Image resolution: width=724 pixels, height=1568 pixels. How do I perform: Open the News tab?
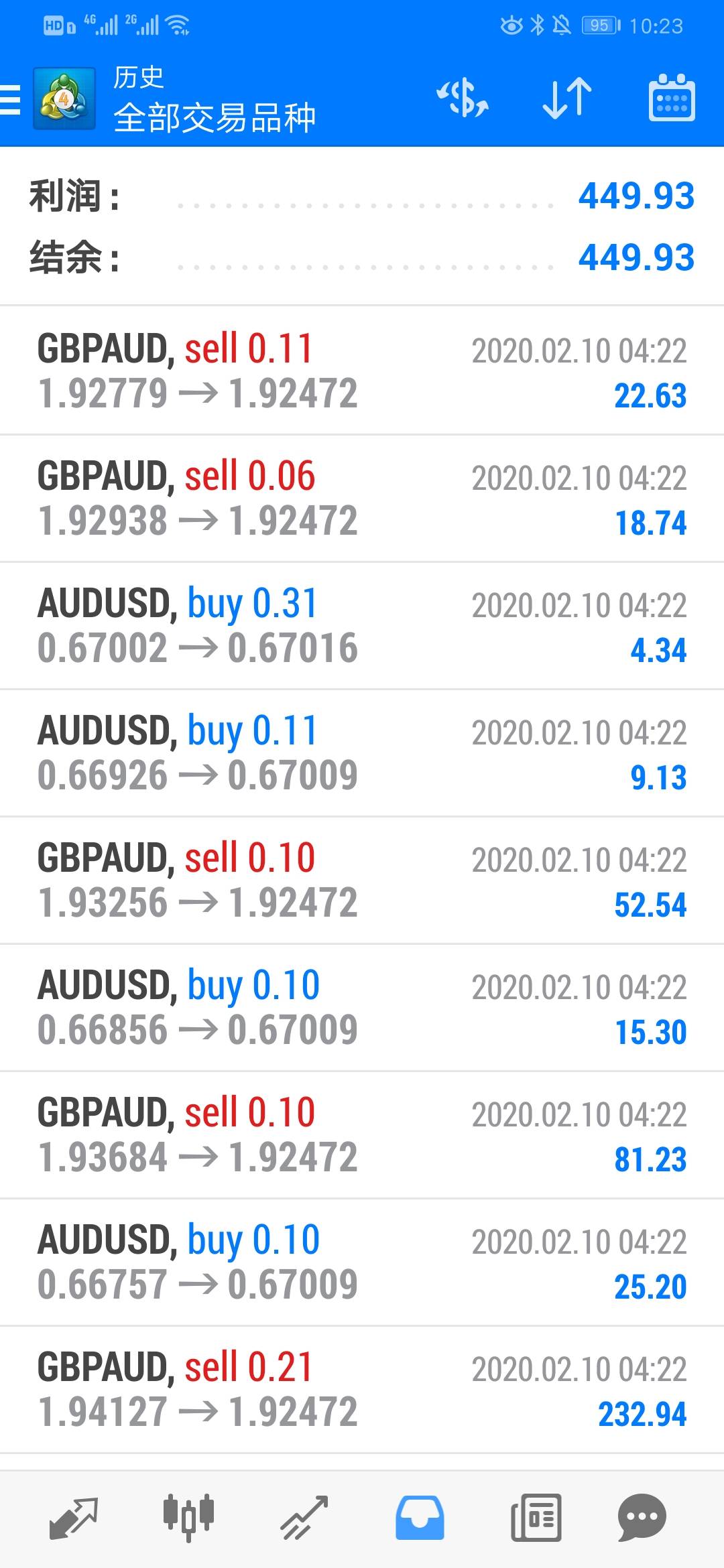click(x=536, y=1517)
